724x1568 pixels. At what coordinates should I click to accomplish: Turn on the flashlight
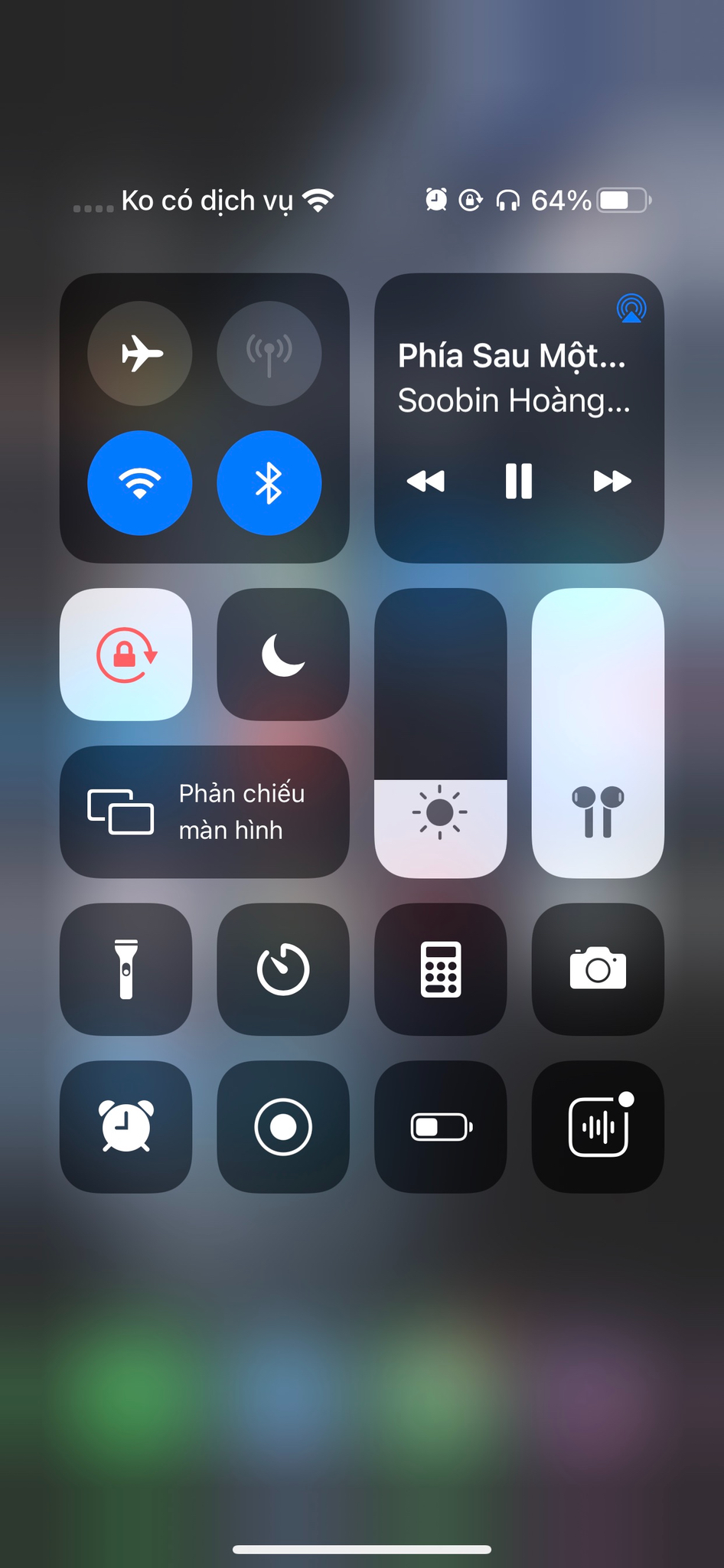pos(126,969)
